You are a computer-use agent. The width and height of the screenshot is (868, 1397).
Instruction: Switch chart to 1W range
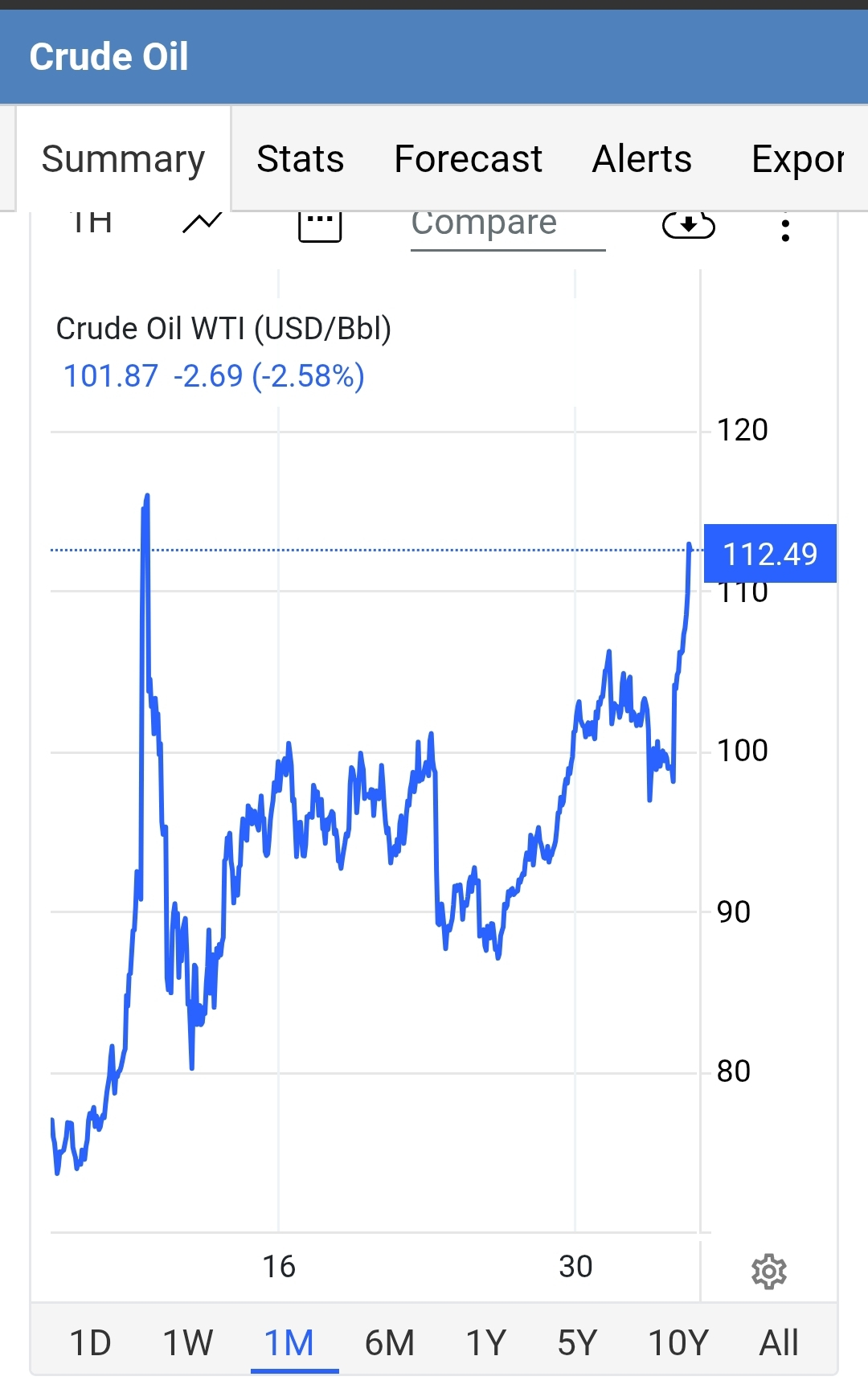pyautogui.click(x=187, y=1342)
